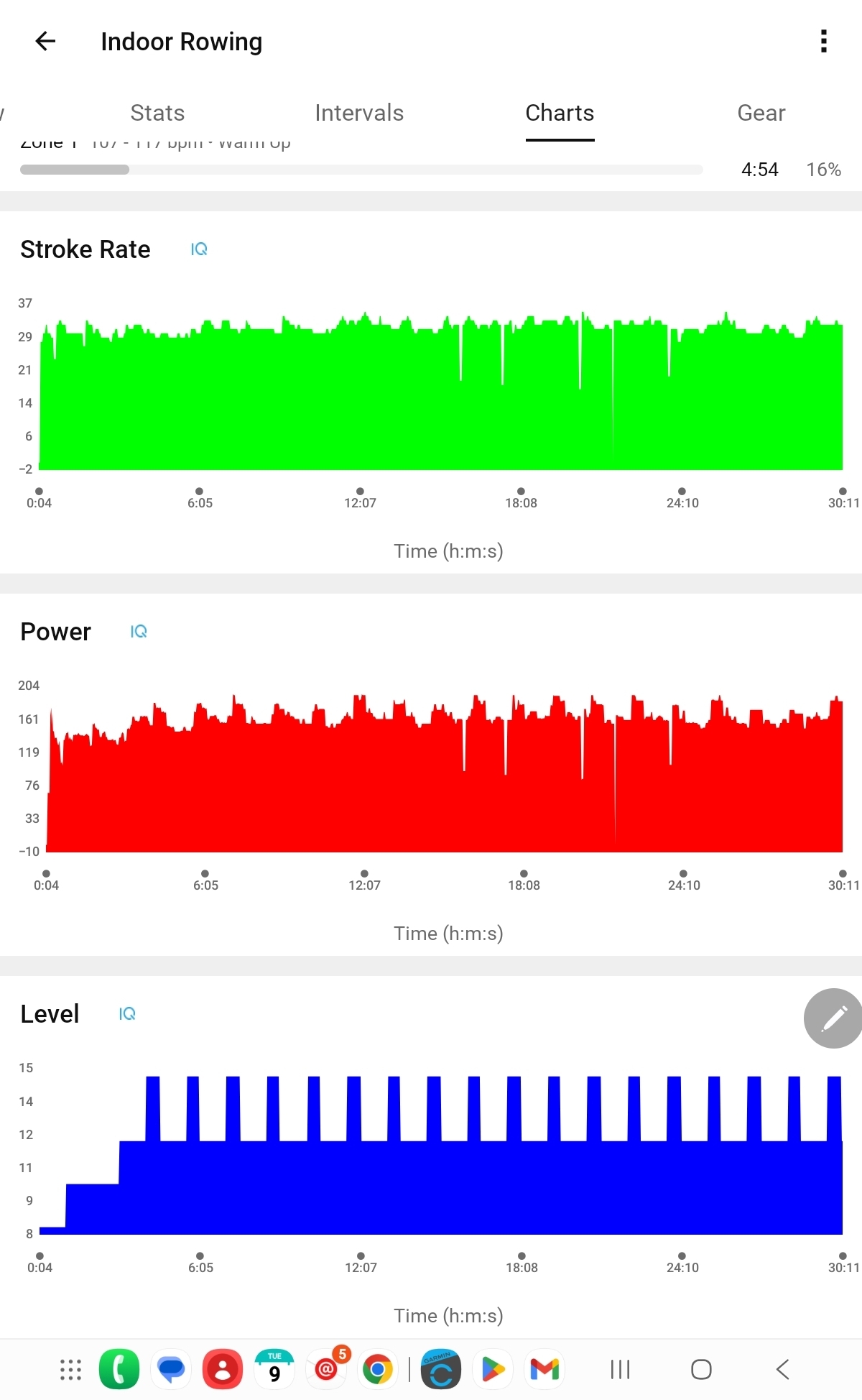Tap the Stroke Rate IQ icon
Image resolution: width=862 pixels, height=1400 pixels.
click(199, 249)
